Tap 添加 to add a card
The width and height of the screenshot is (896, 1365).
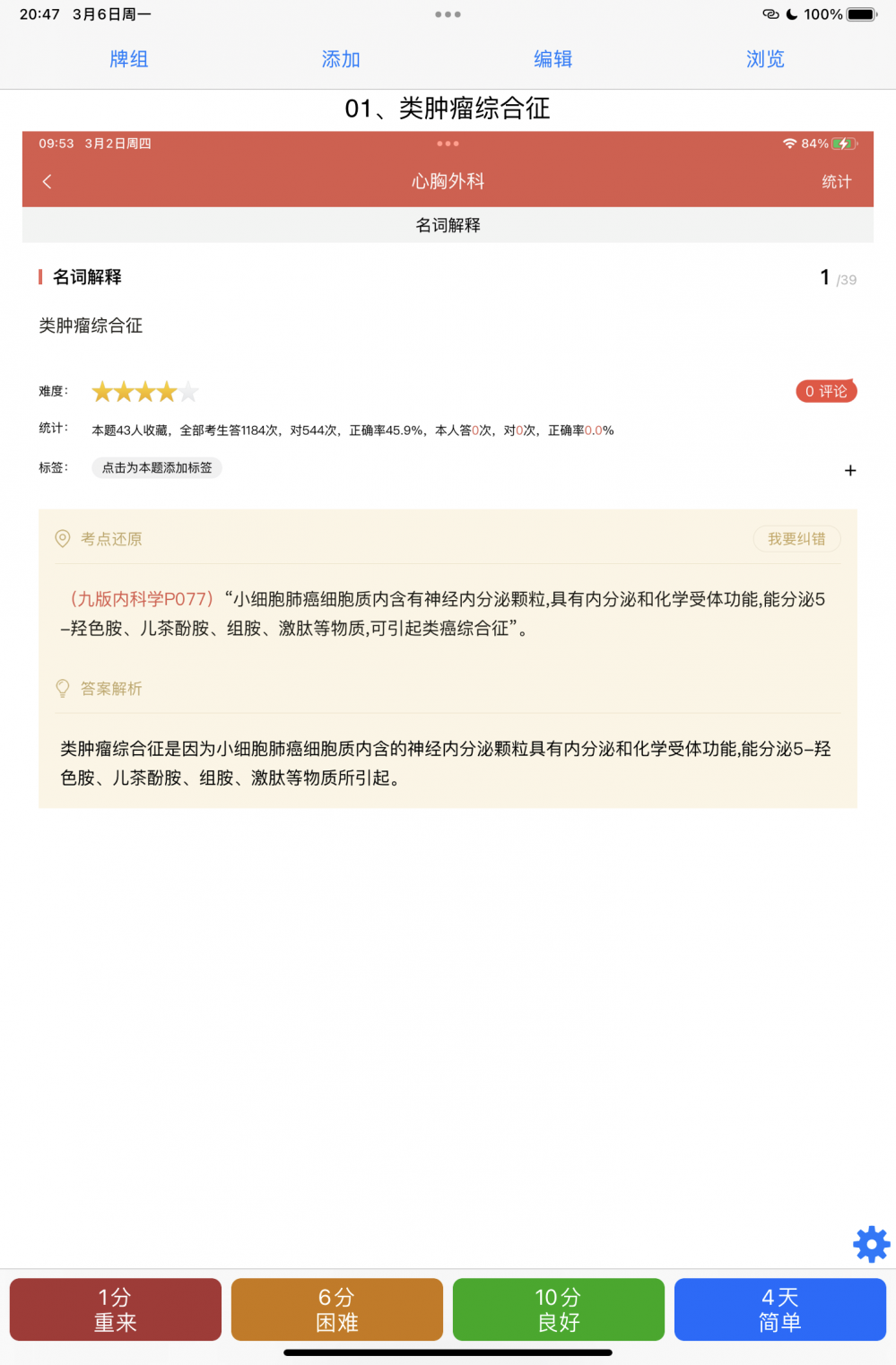[x=341, y=59]
